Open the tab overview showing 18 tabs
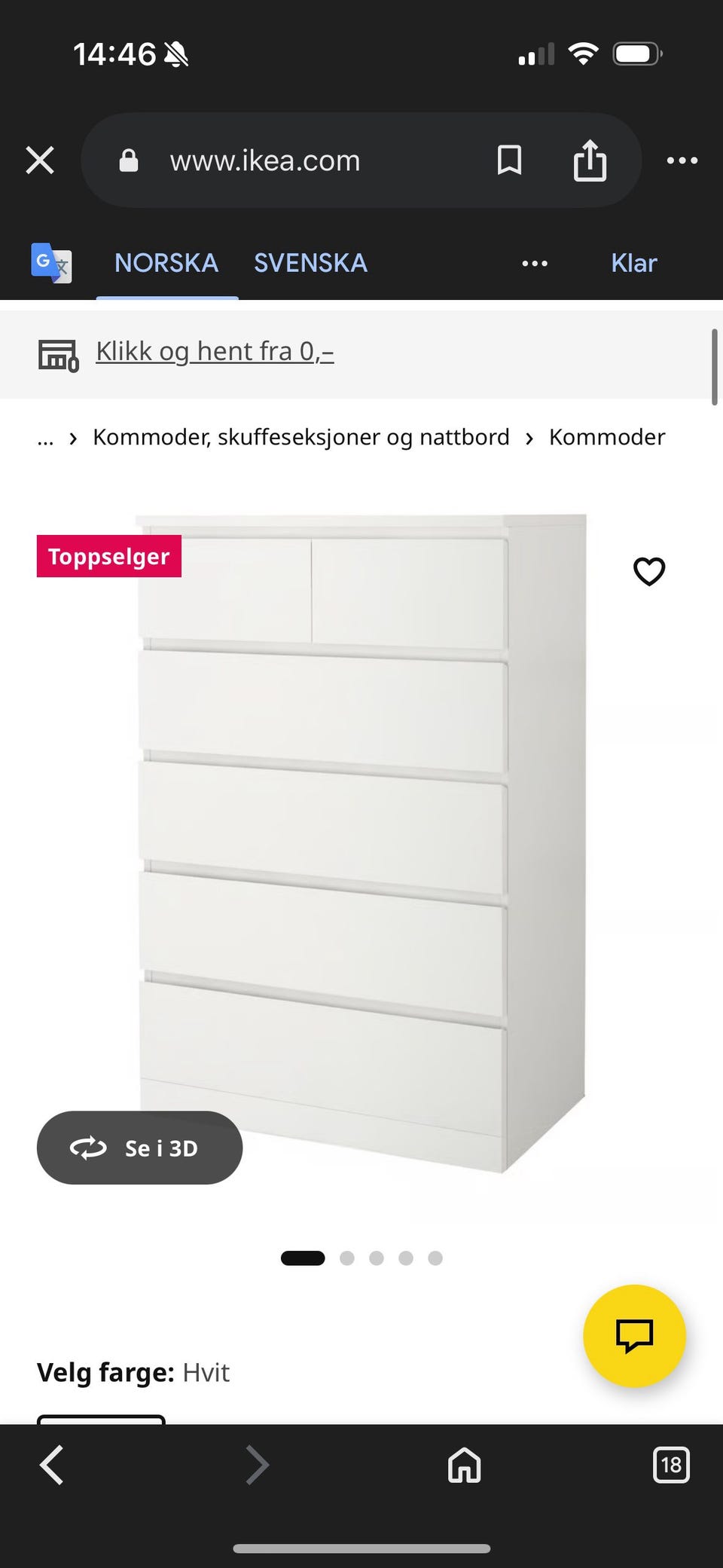 pyautogui.click(x=670, y=1465)
